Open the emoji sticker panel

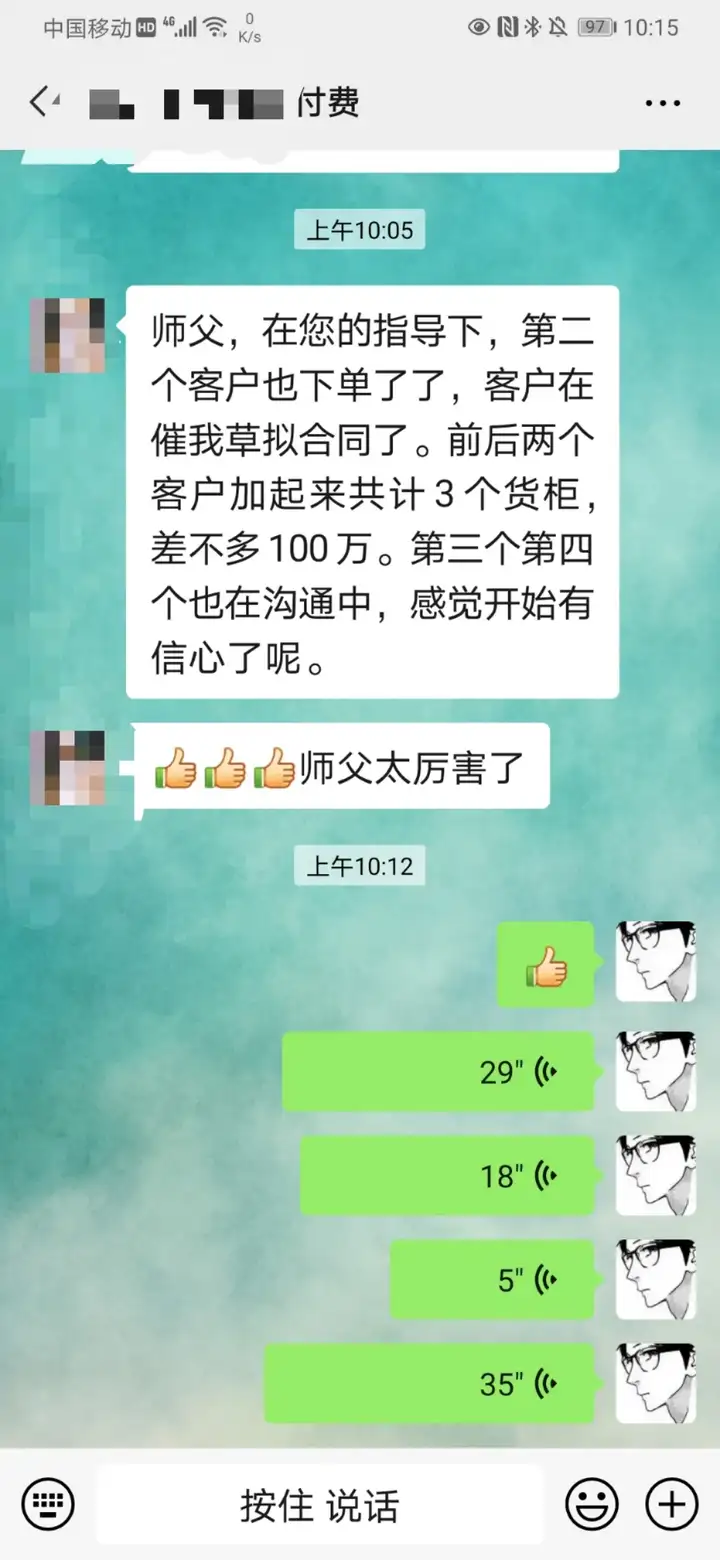coord(592,1504)
